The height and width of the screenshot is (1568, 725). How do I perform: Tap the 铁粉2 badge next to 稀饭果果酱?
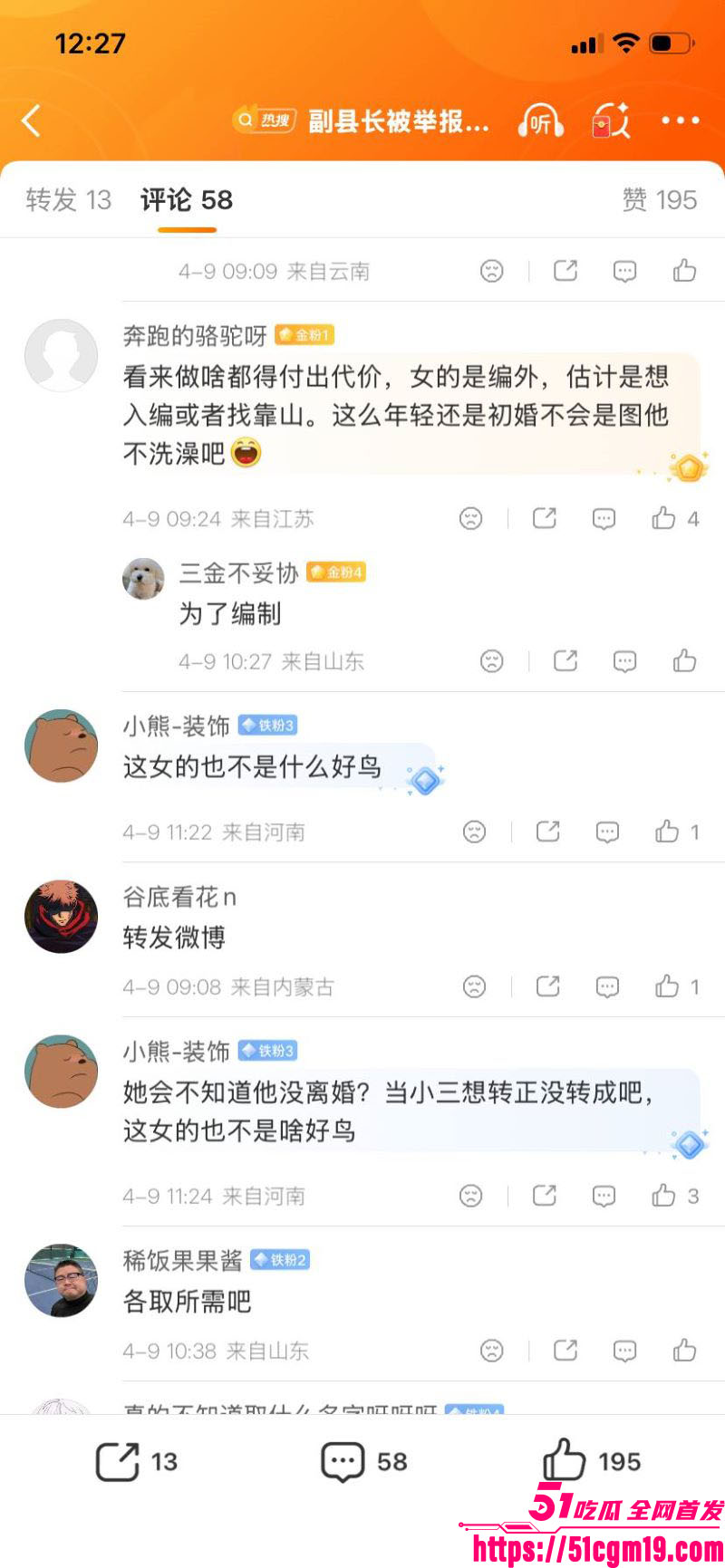click(x=279, y=1259)
